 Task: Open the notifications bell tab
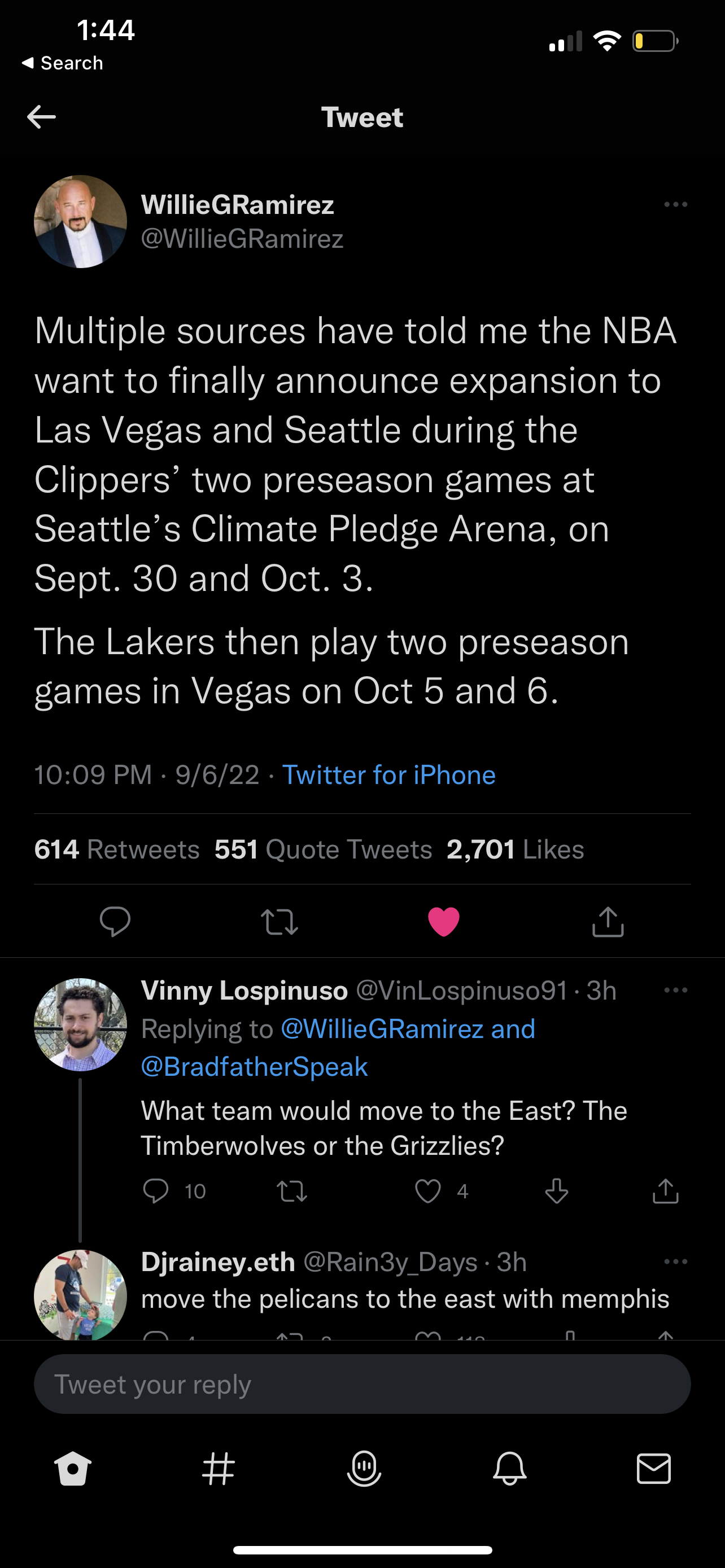pyautogui.click(x=509, y=1468)
